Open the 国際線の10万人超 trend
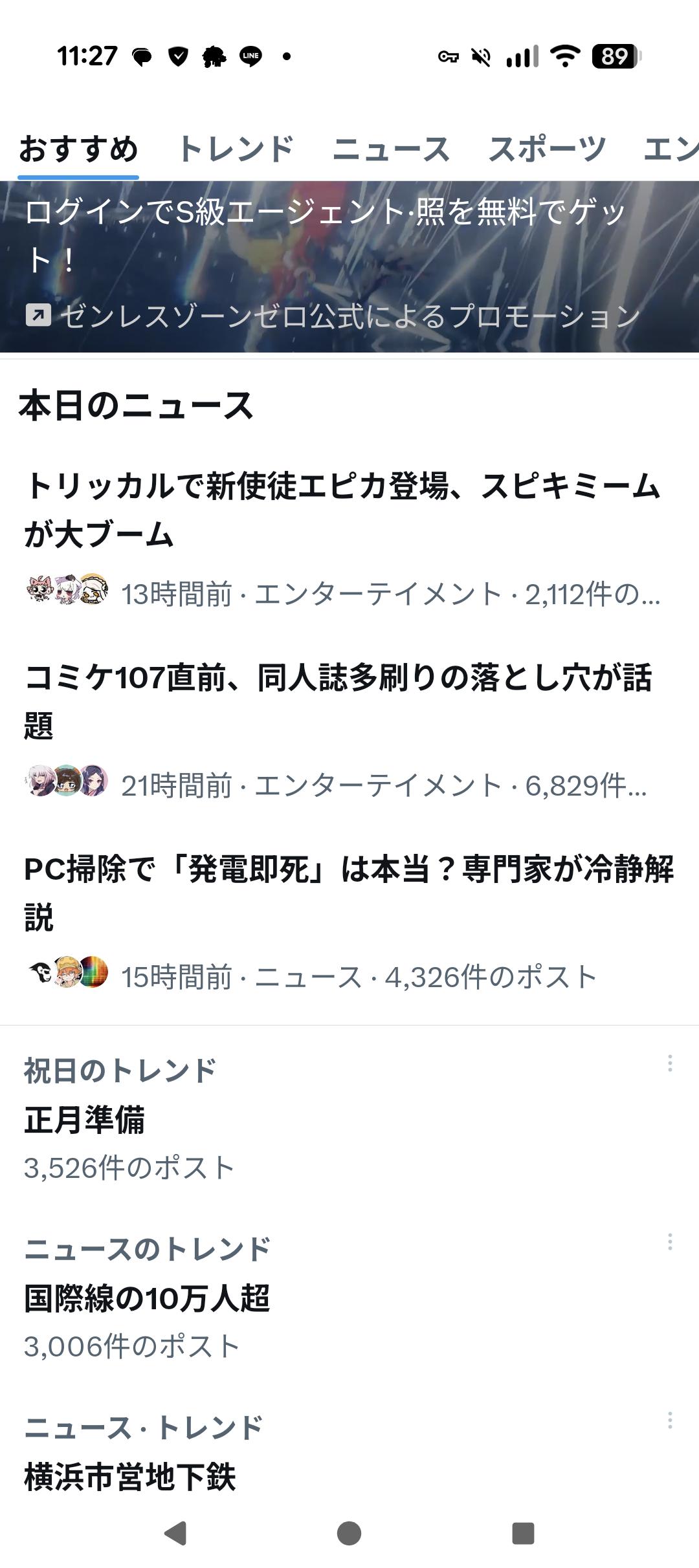699x1568 pixels. 147,1298
